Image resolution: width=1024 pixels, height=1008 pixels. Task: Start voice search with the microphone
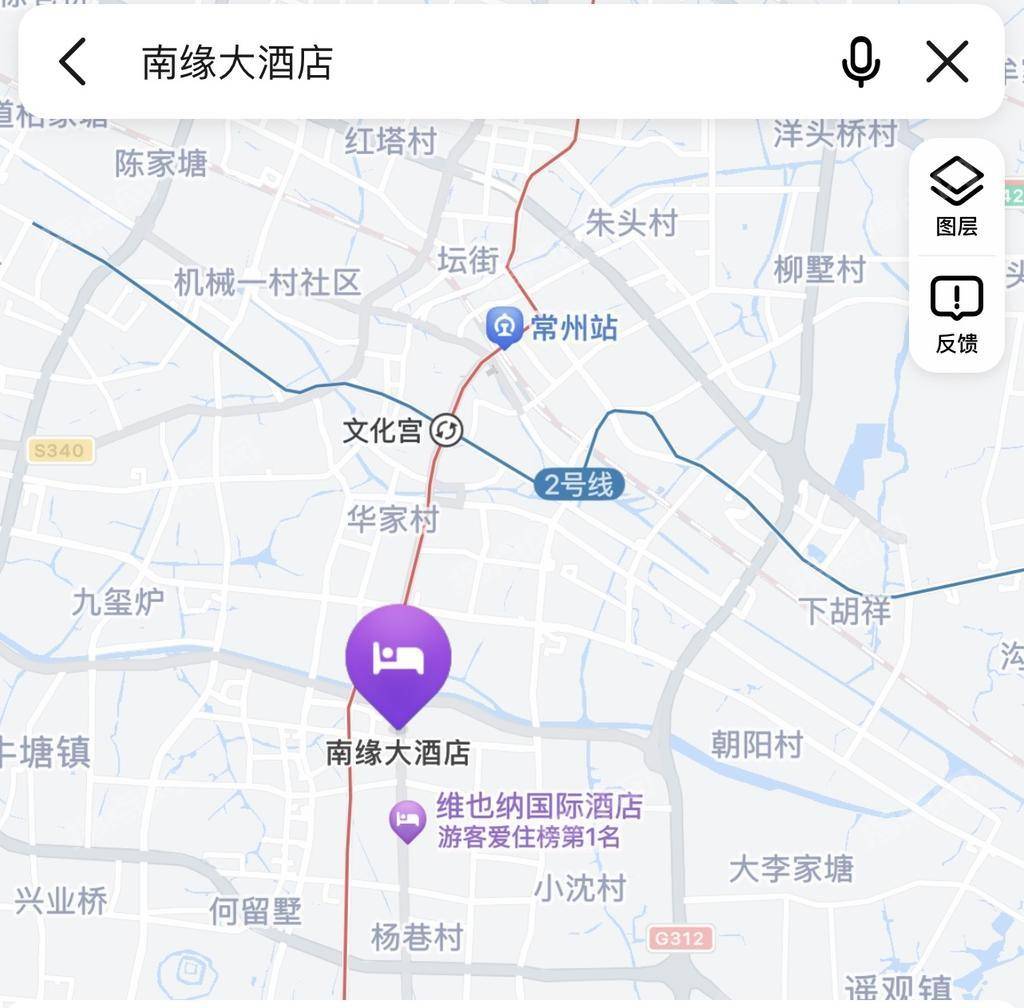860,62
